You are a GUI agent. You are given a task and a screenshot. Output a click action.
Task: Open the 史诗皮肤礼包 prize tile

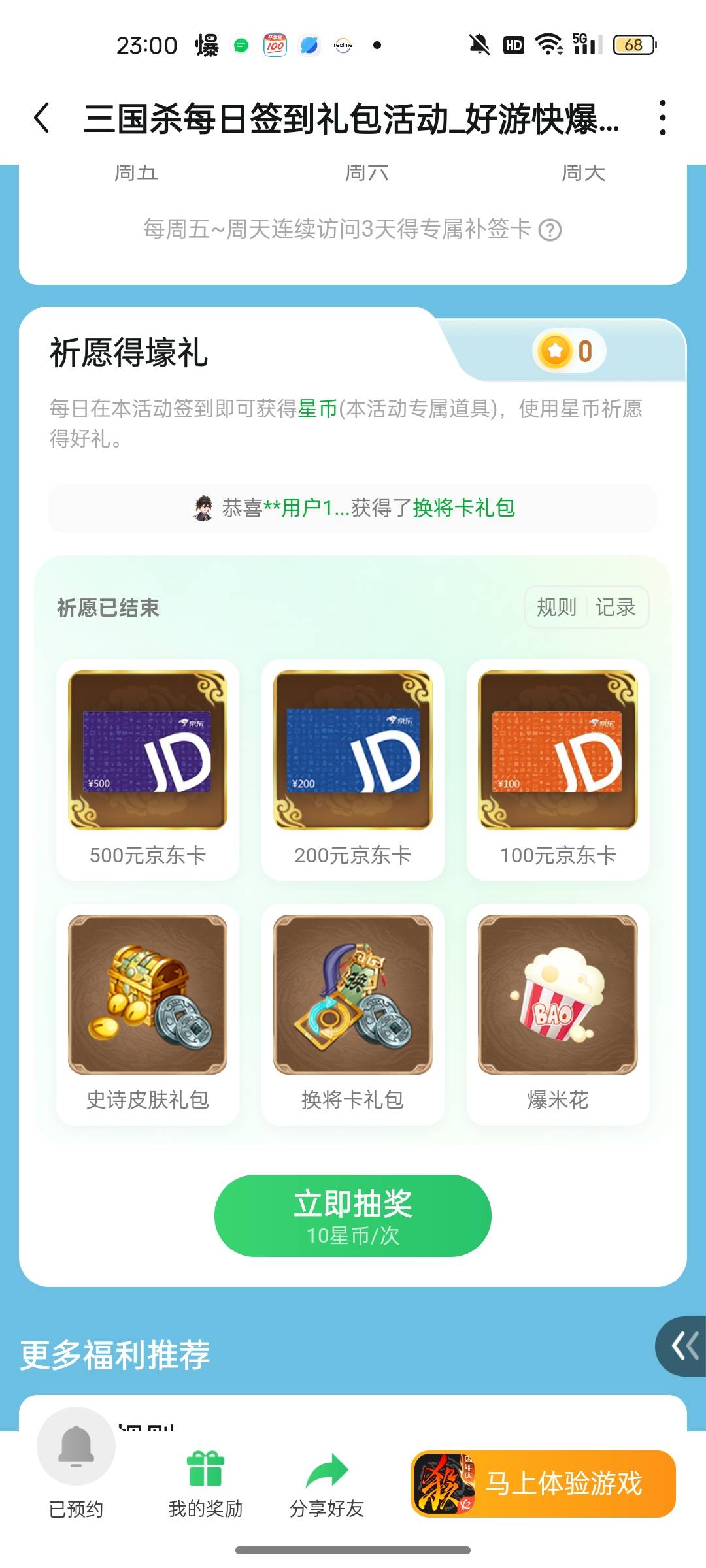tap(148, 1013)
